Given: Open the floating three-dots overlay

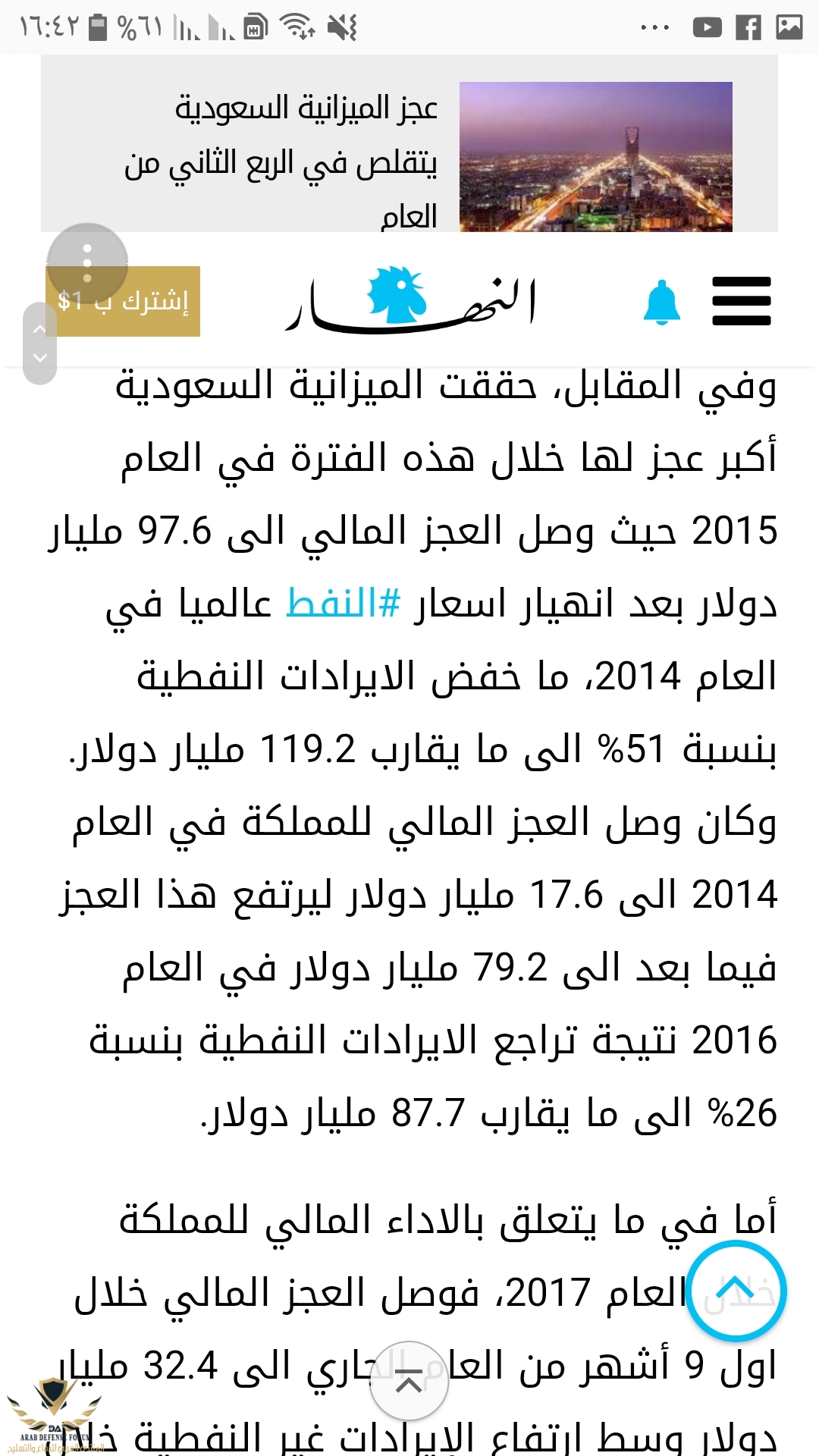Looking at the screenshot, I should (87, 263).
